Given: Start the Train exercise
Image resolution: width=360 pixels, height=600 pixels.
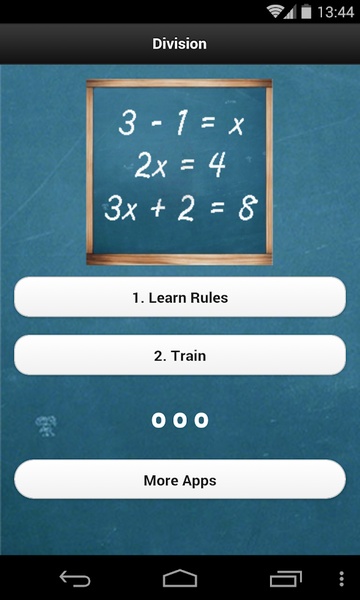Looking at the screenshot, I should coord(180,355).
